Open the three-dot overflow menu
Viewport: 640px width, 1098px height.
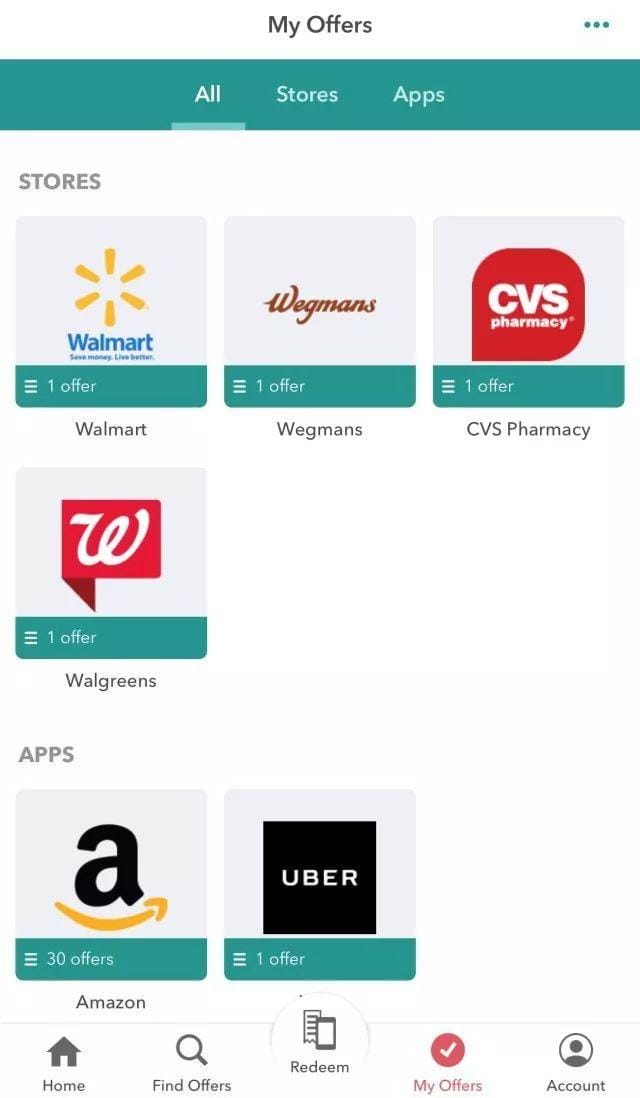[x=596, y=25]
